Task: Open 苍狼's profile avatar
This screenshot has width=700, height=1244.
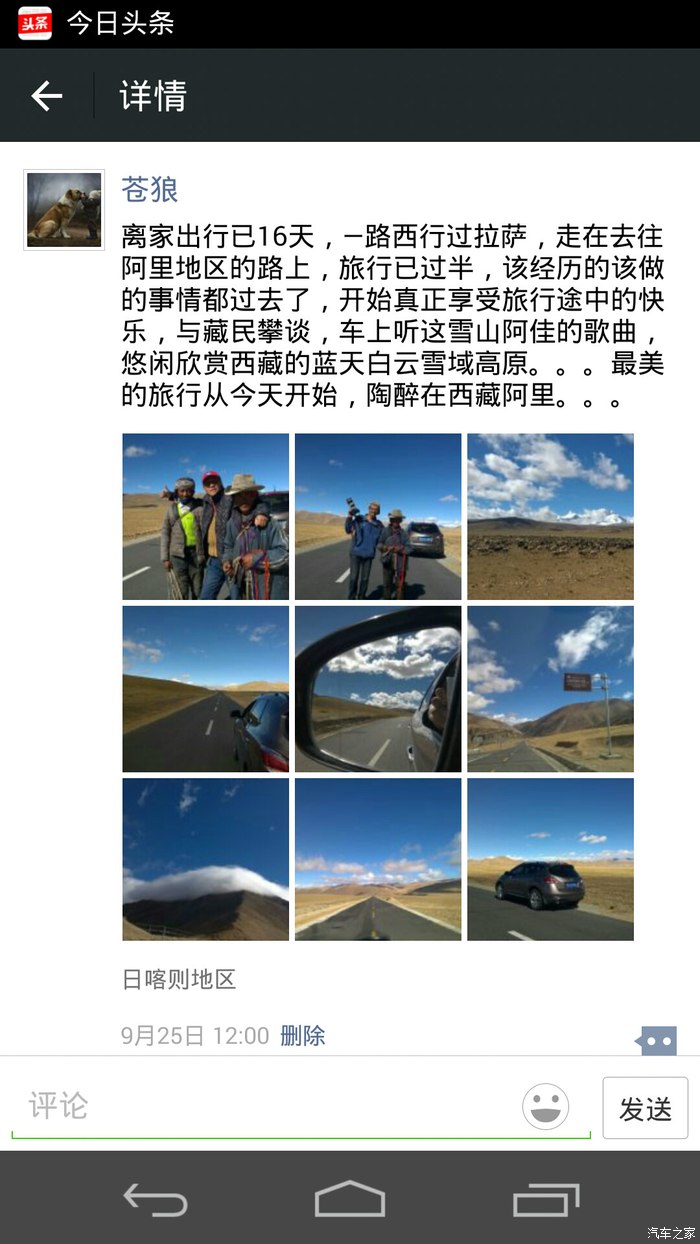Action: point(64,210)
